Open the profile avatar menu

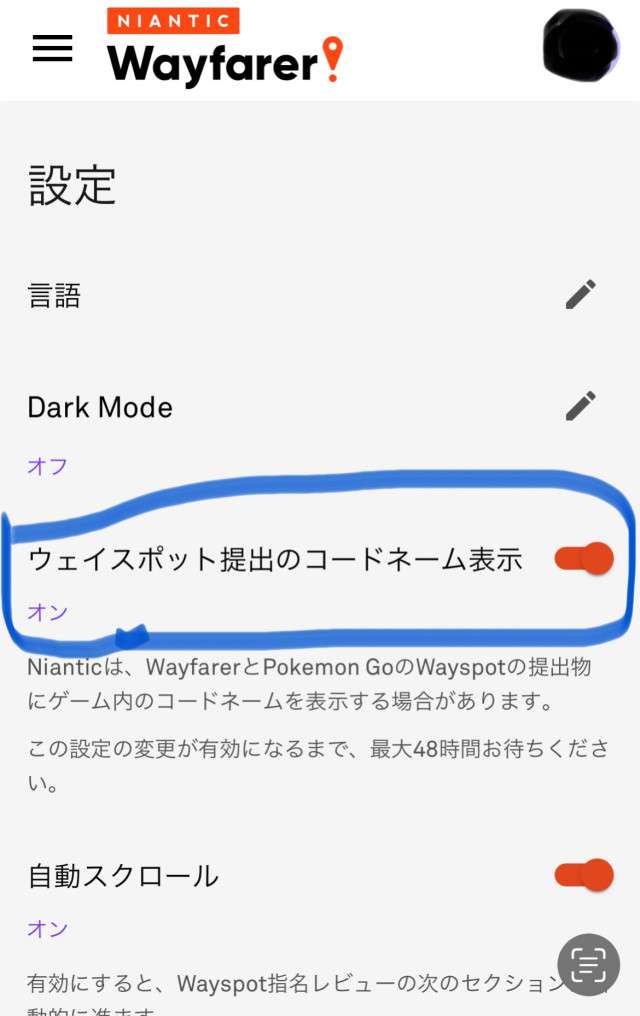coord(580,45)
